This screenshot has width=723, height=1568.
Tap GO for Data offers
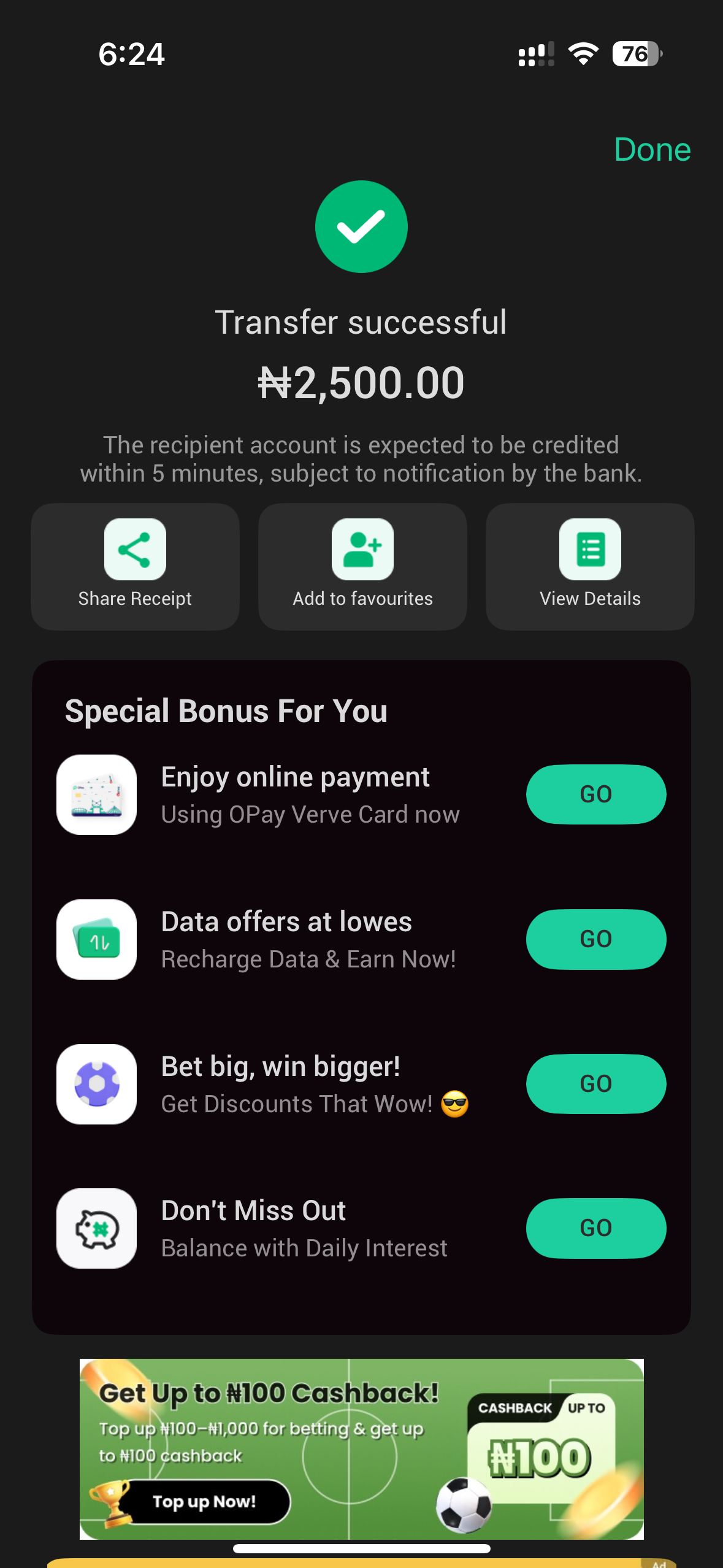click(595, 939)
